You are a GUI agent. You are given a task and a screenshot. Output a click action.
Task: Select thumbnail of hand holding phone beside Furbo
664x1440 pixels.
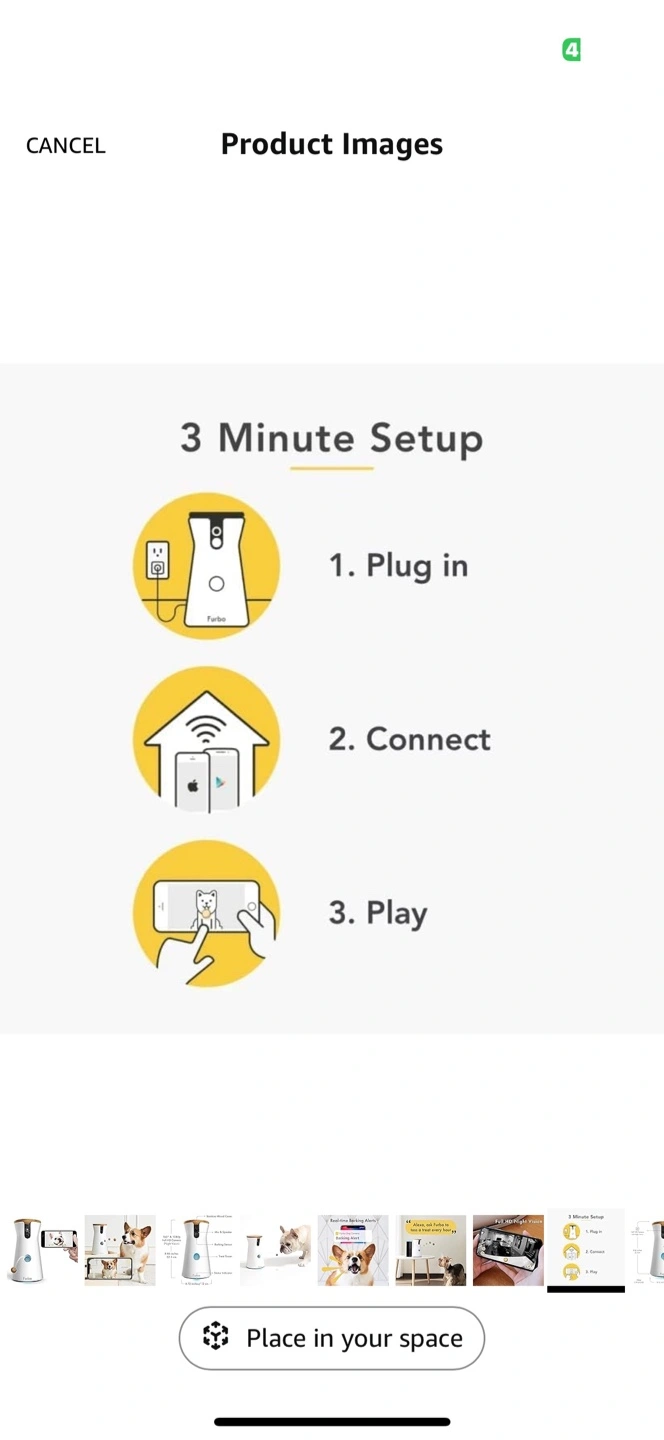click(42, 1250)
